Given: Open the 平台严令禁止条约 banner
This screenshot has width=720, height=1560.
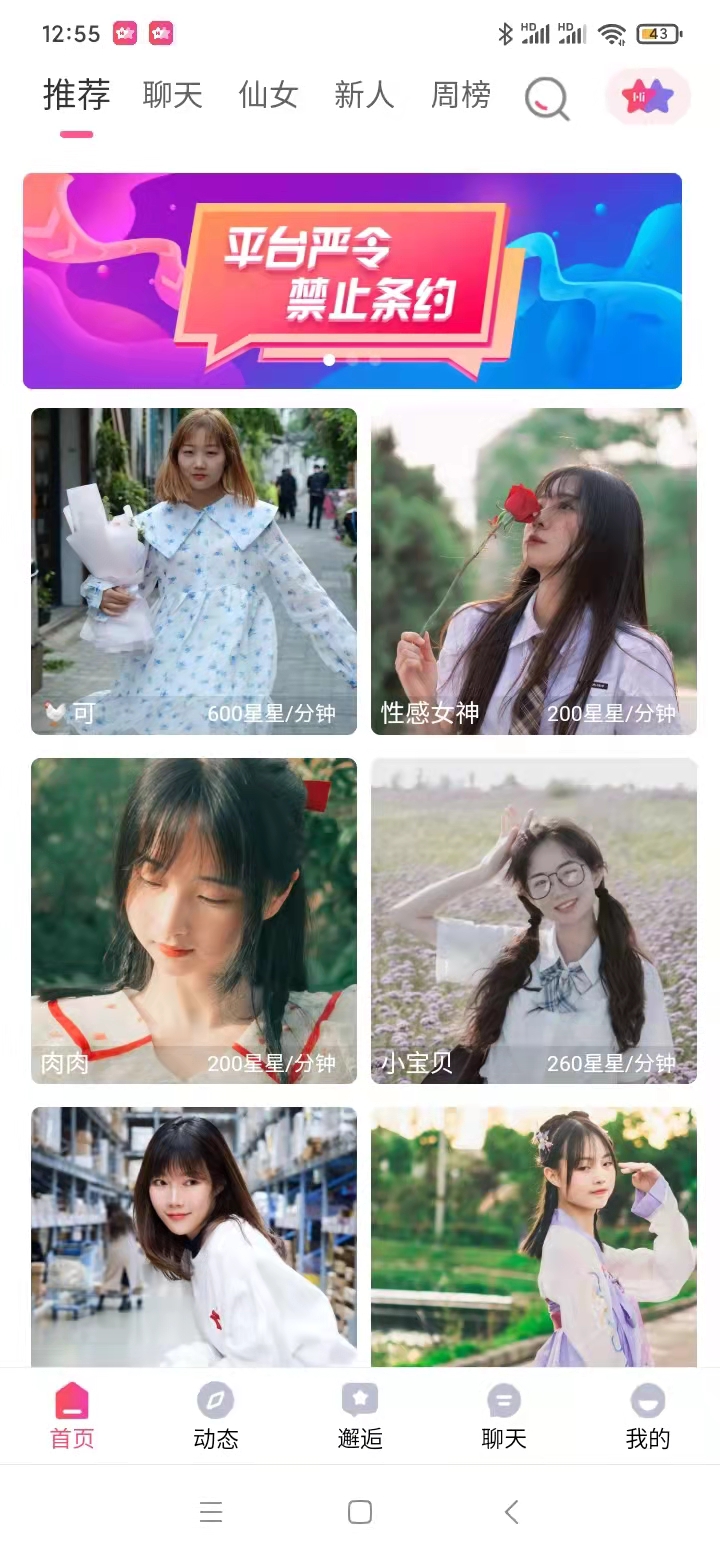Looking at the screenshot, I should [x=352, y=280].
